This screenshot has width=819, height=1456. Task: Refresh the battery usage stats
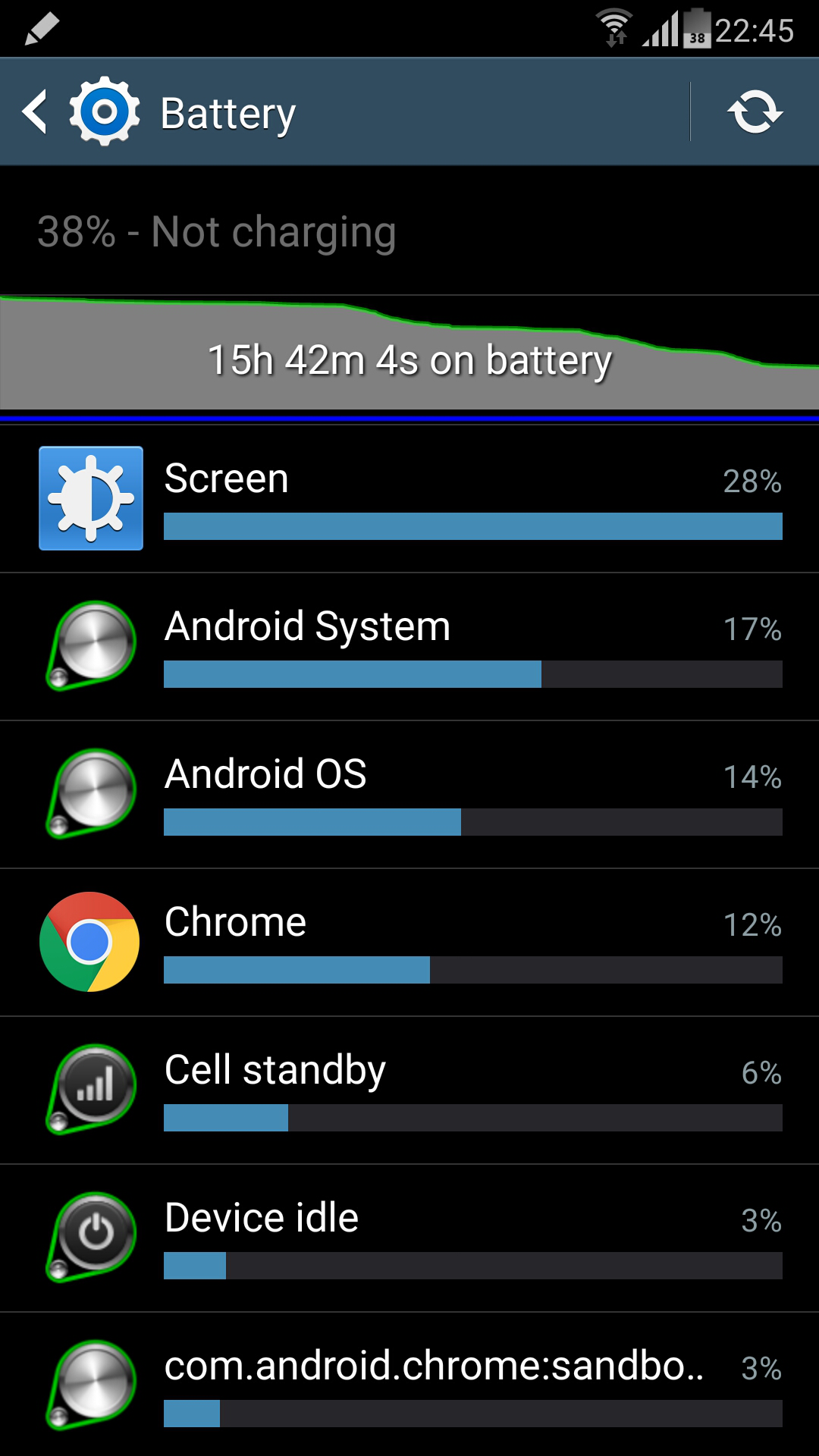pos(755,112)
